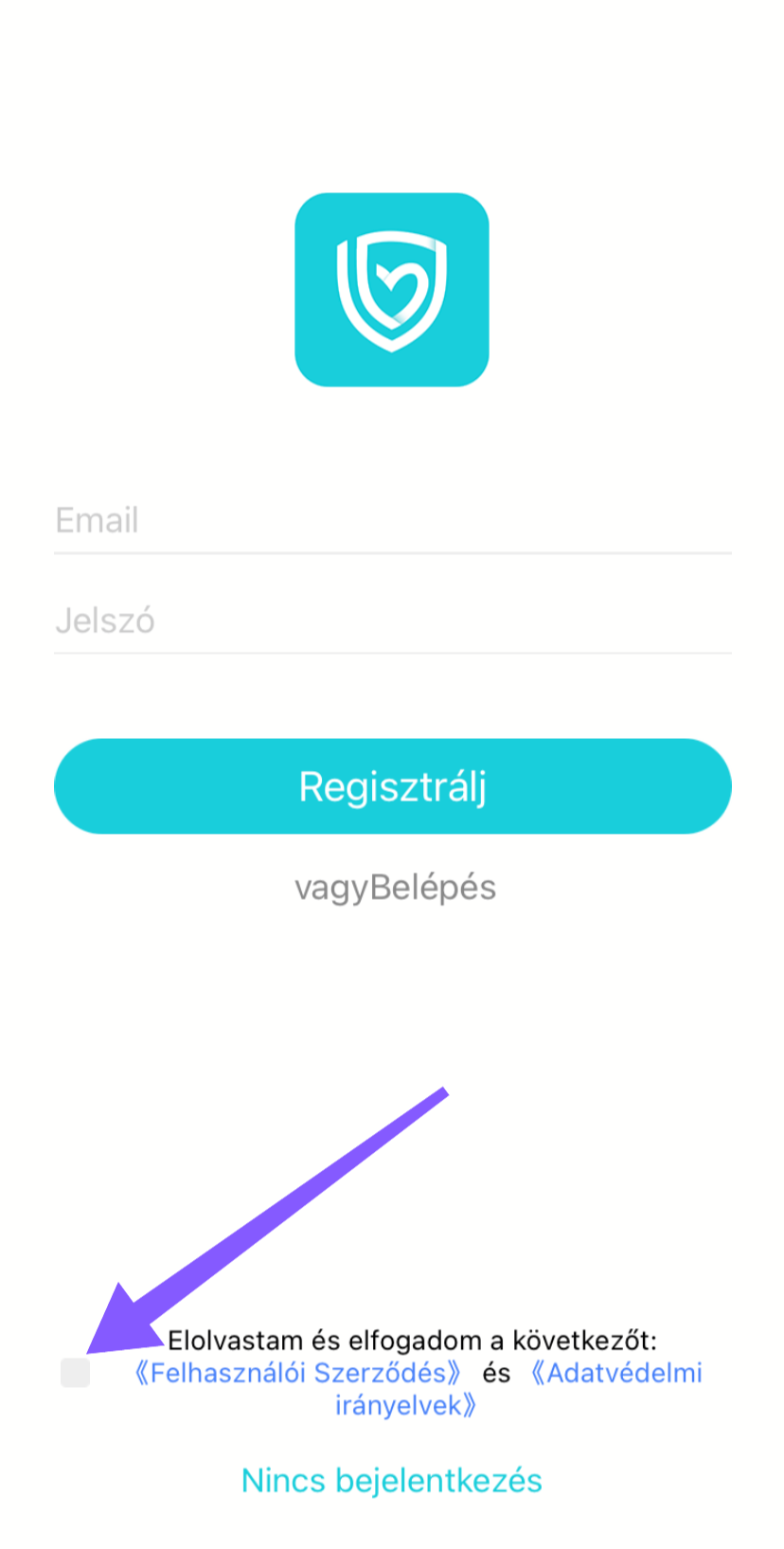Focus the Email input field
This screenshot has height=1549, width=784.
pos(392,520)
